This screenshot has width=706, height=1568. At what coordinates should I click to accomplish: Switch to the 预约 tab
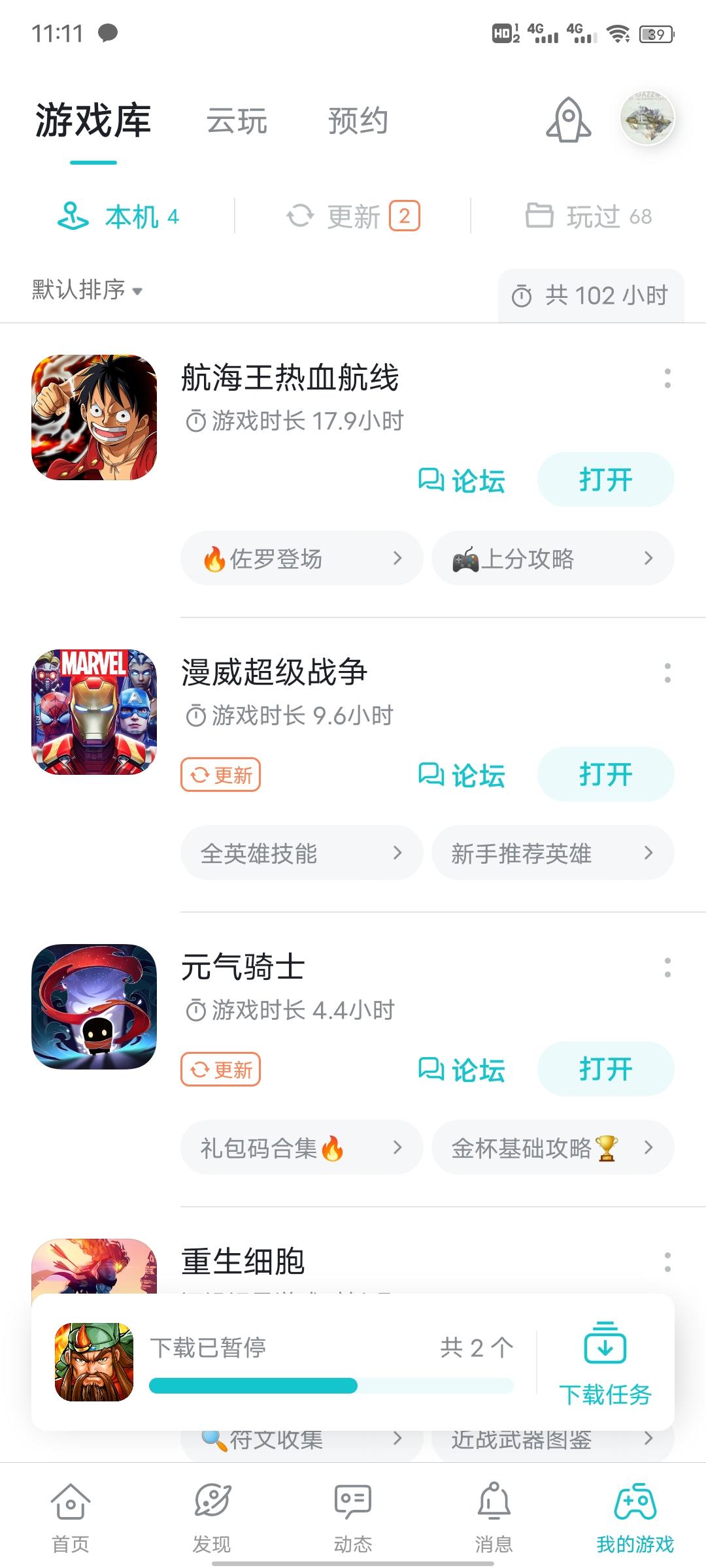[358, 122]
